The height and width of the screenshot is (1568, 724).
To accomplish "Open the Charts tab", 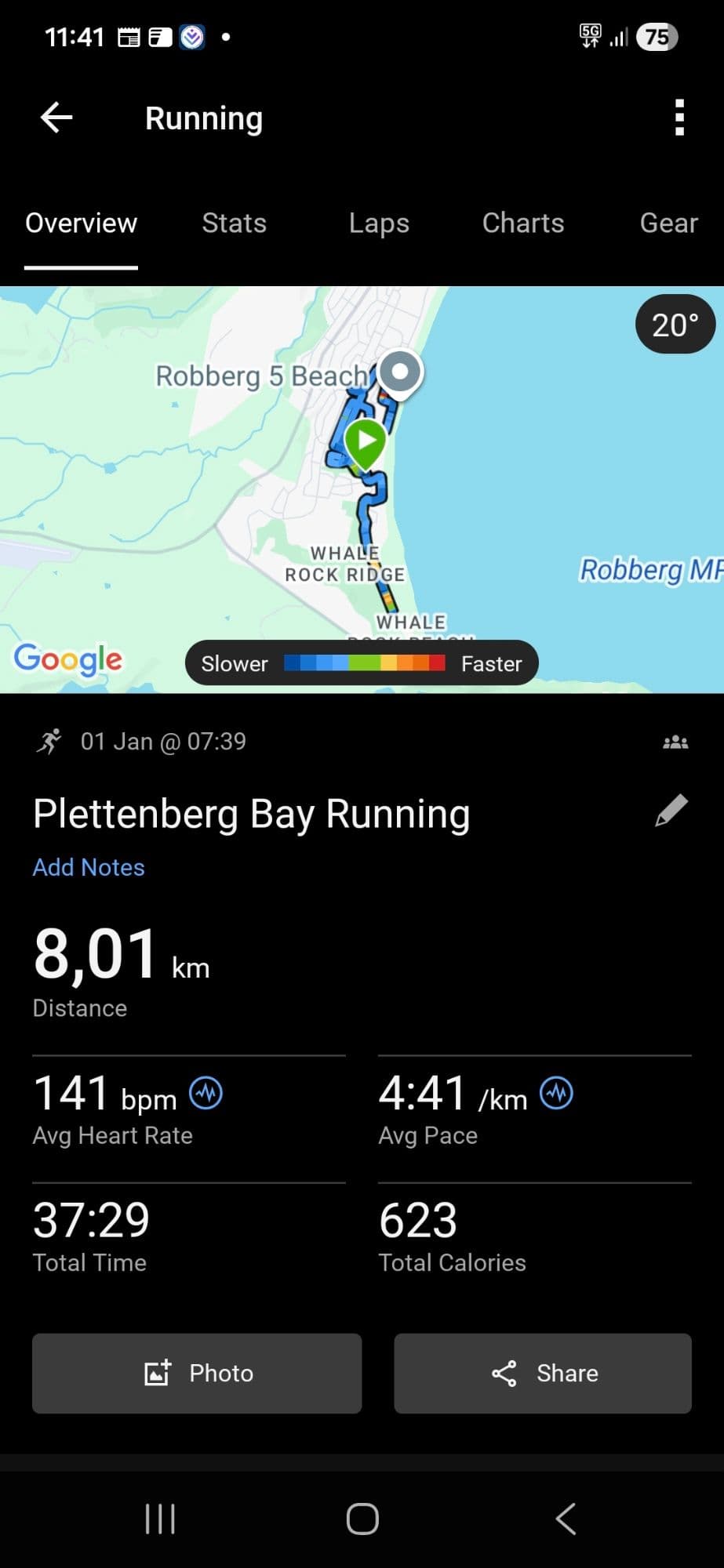I will coord(523,223).
